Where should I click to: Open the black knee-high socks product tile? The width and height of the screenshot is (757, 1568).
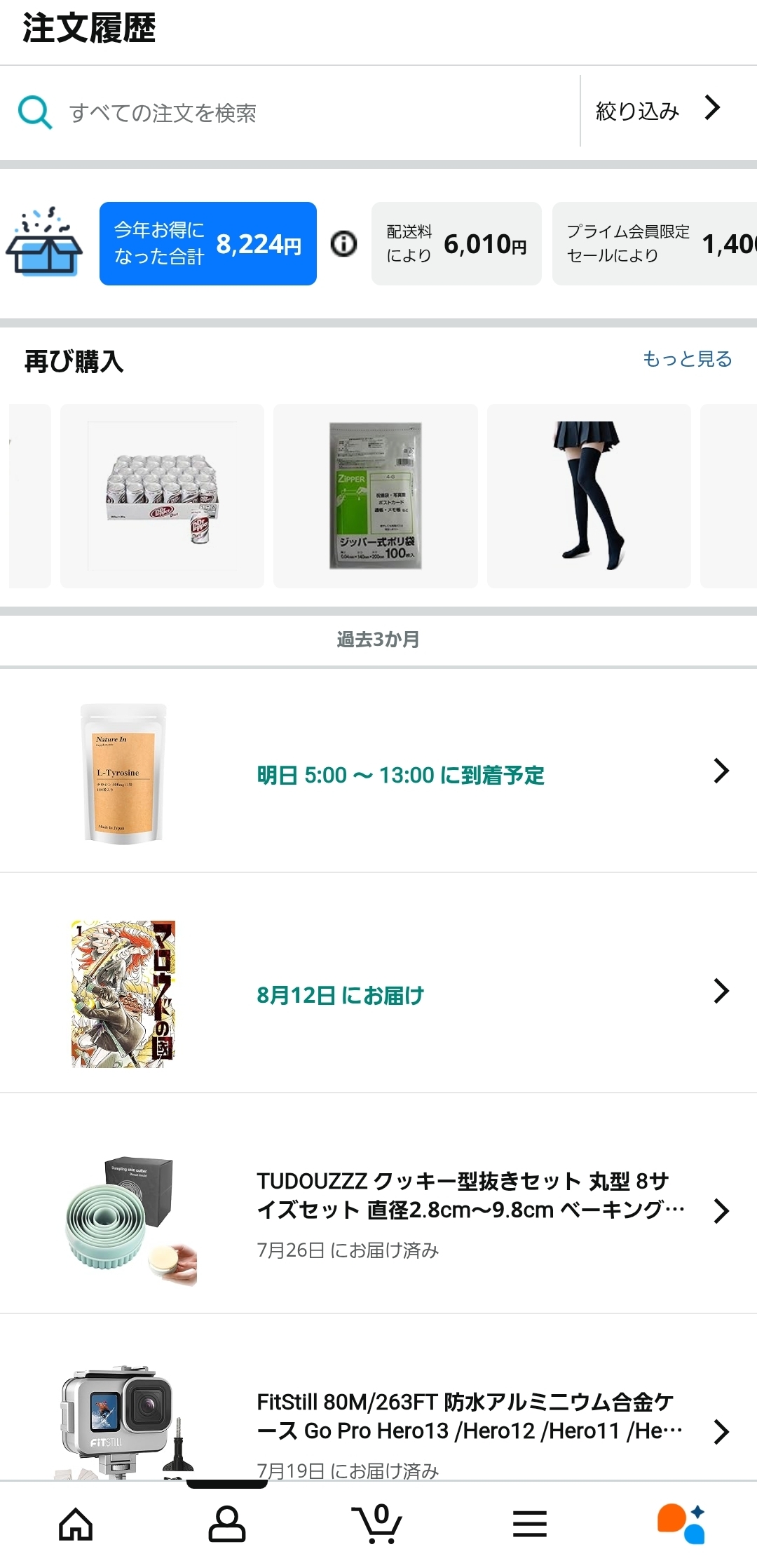[589, 496]
